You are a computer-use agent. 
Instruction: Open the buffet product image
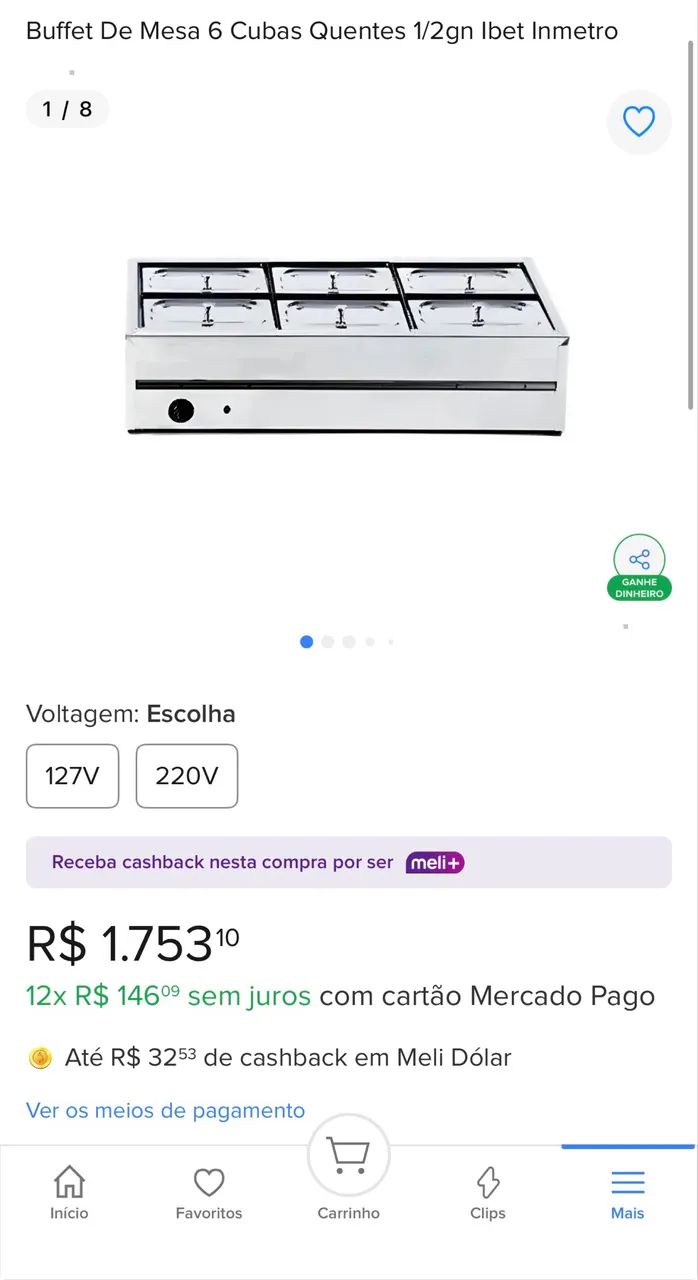[348, 346]
